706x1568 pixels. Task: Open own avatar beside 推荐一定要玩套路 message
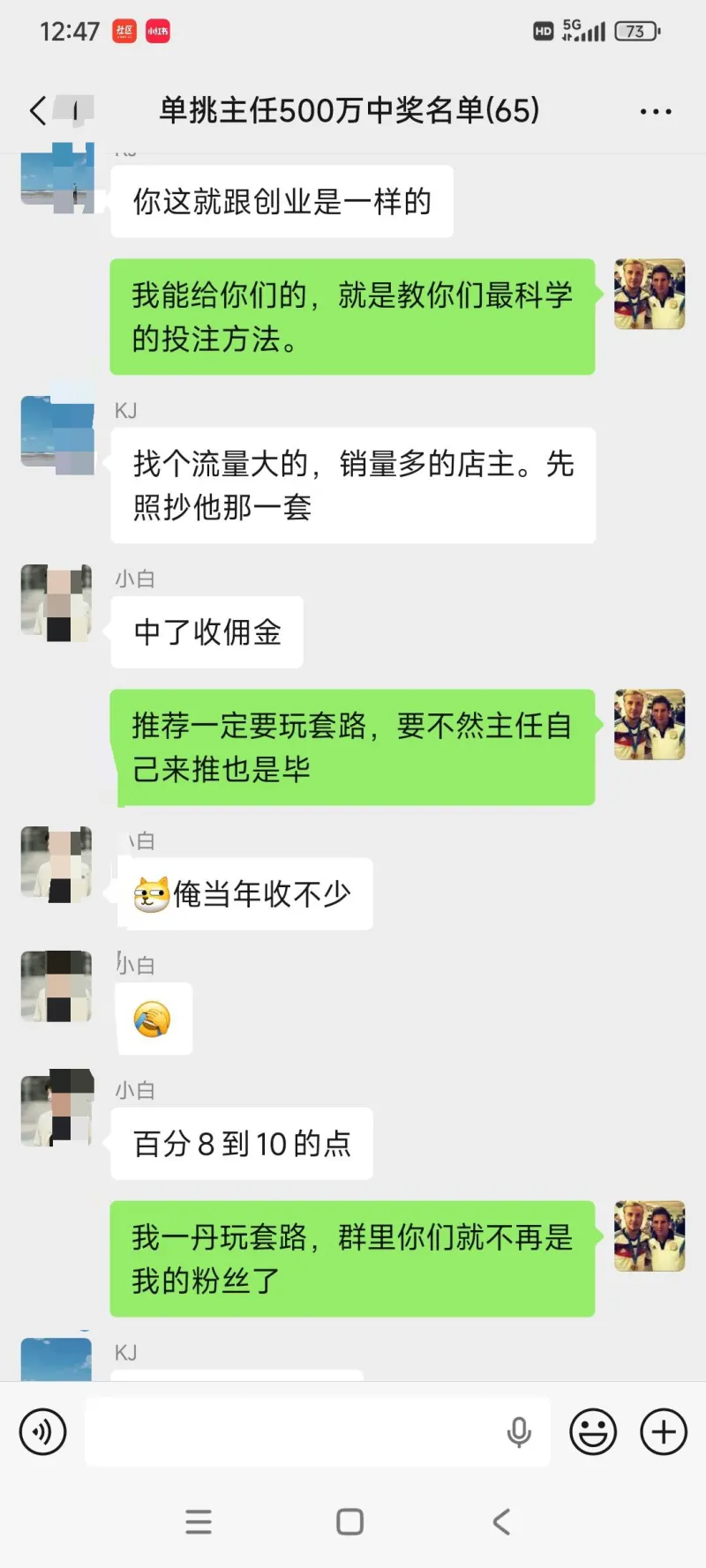pyautogui.click(x=650, y=725)
